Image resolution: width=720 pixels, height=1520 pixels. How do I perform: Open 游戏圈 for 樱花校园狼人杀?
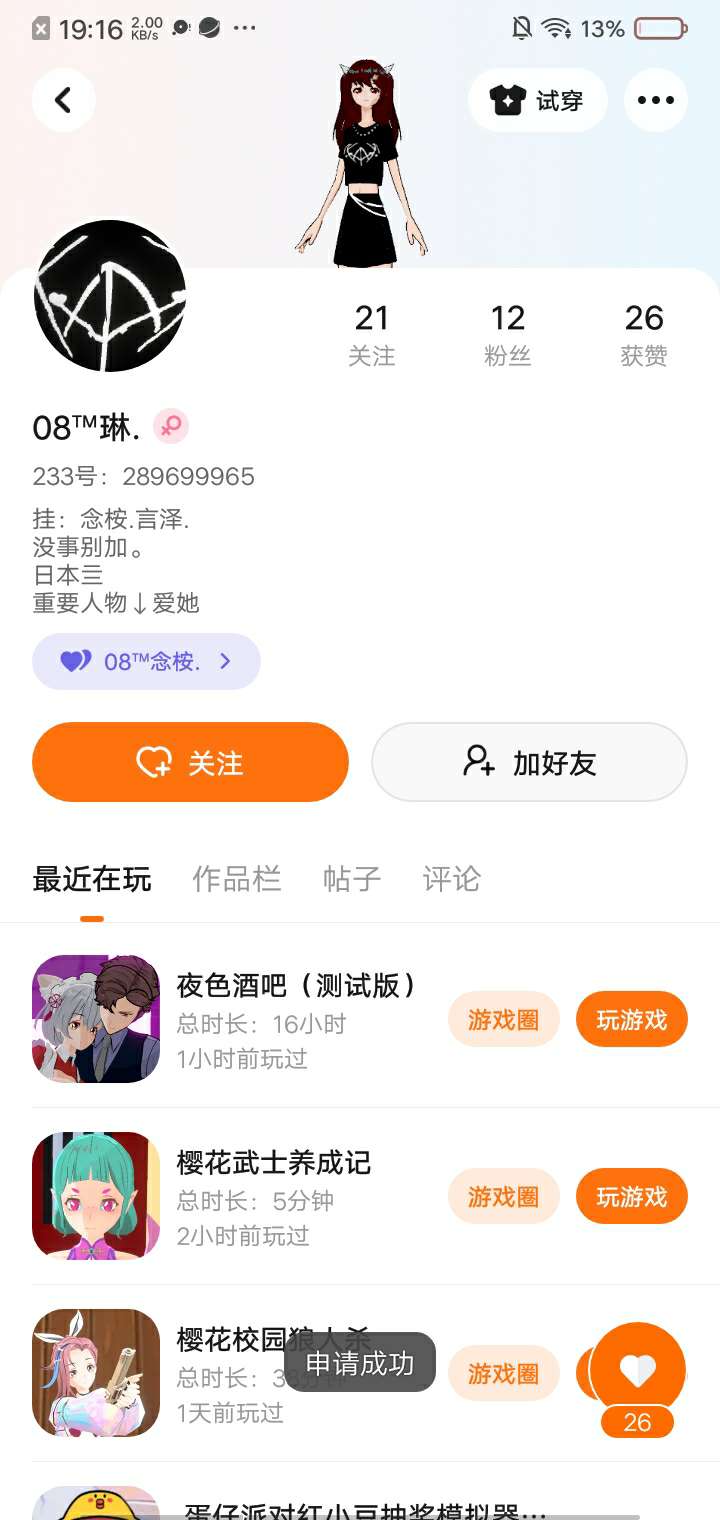503,1373
